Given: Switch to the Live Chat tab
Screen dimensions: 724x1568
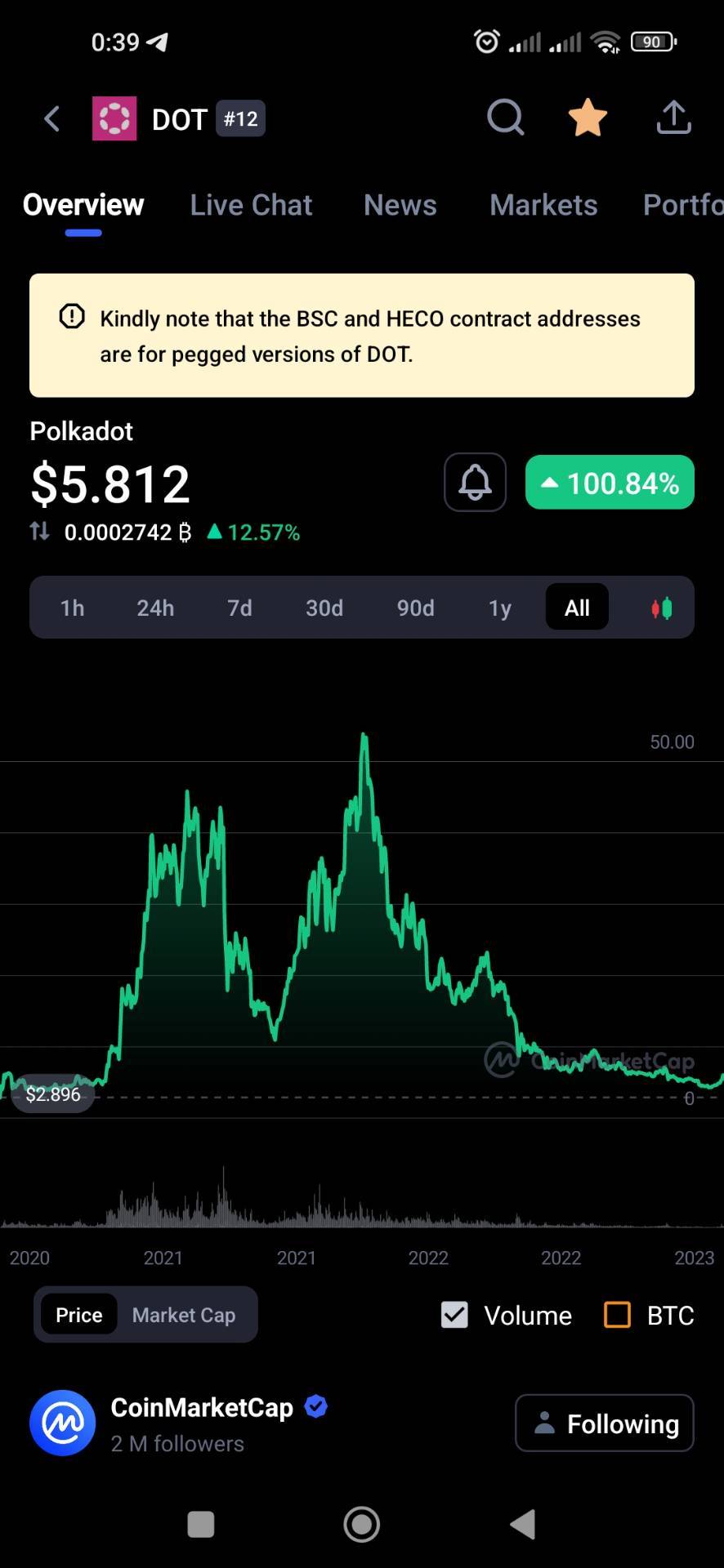Looking at the screenshot, I should [x=251, y=205].
